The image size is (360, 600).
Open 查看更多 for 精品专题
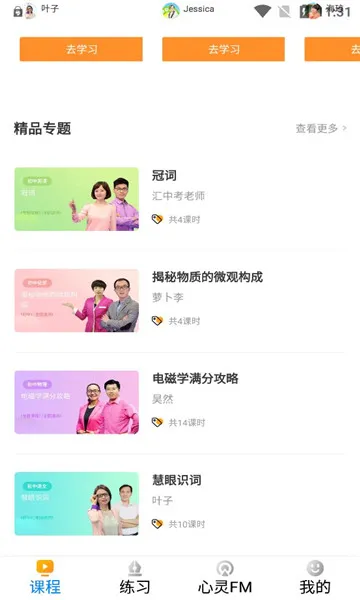pos(321,128)
